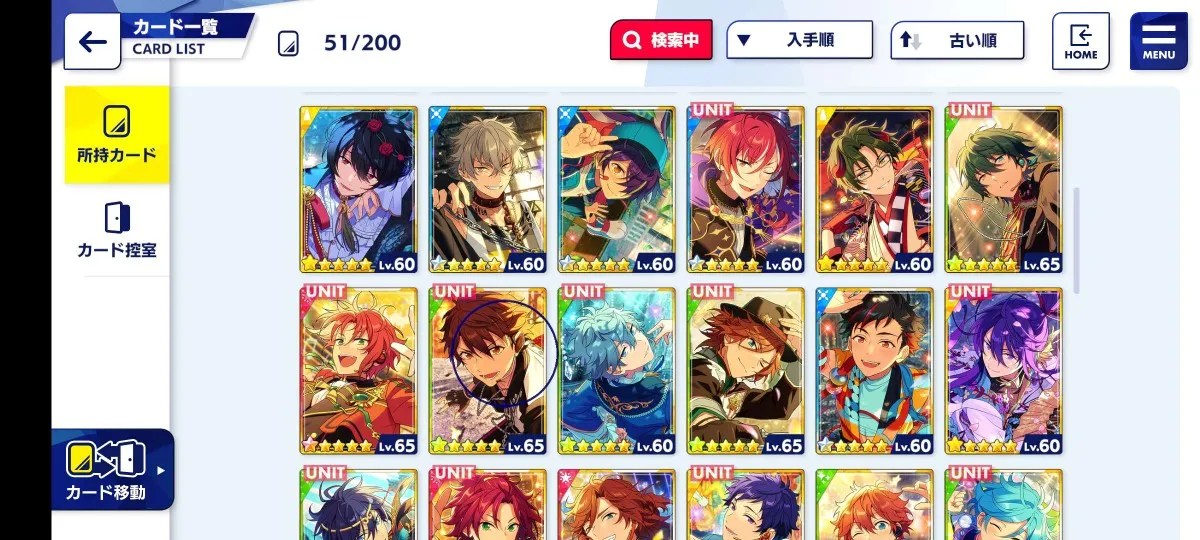Screen dimensions: 1200x540
Task: Open the green-haired UNIT card Lv.65
Action: pos(1003,189)
